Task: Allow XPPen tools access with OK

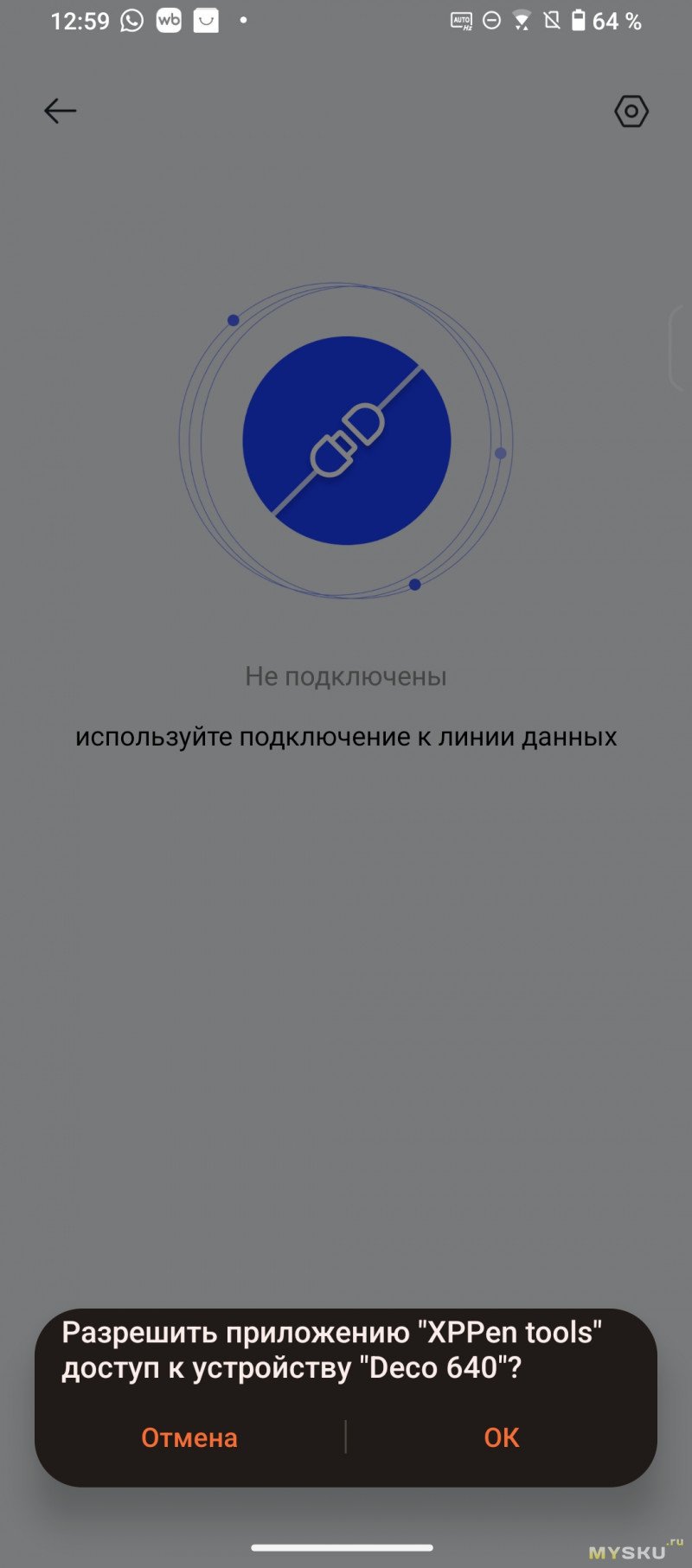Action: (x=502, y=1437)
